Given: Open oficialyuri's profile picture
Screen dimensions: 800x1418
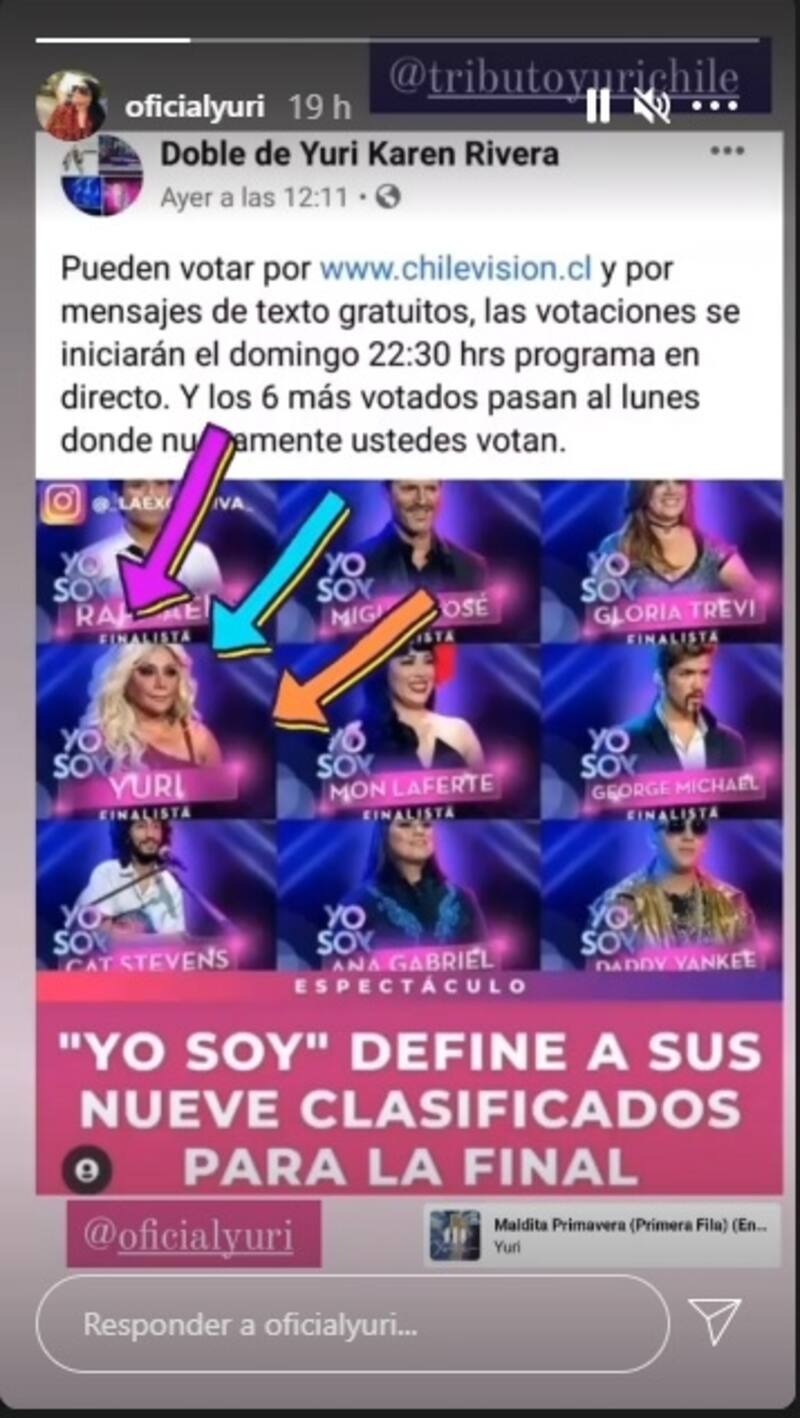Looking at the screenshot, I should click(x=70, y=105).
